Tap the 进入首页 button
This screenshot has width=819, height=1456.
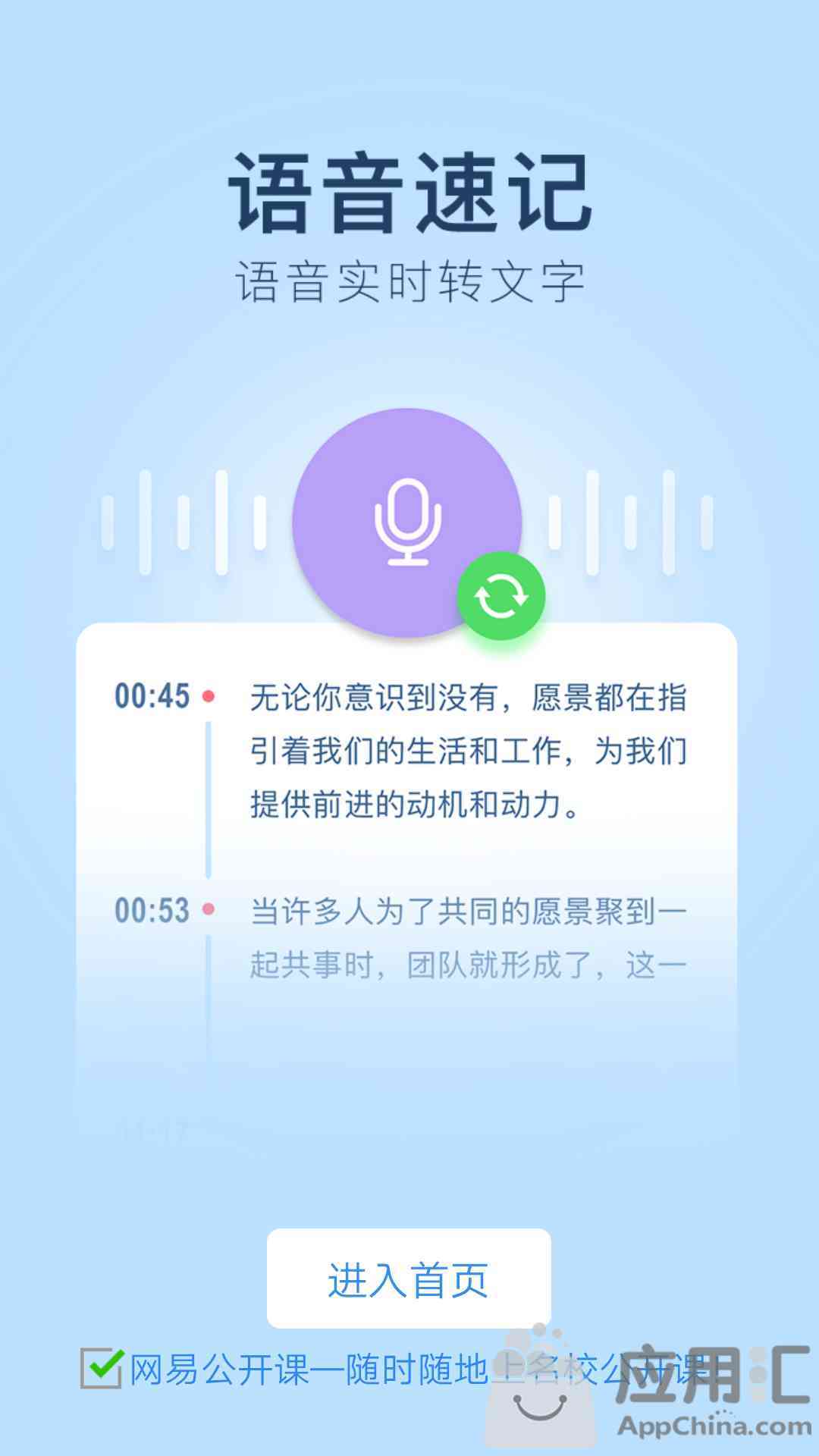pyautogui.click(x=409, y=1279)
